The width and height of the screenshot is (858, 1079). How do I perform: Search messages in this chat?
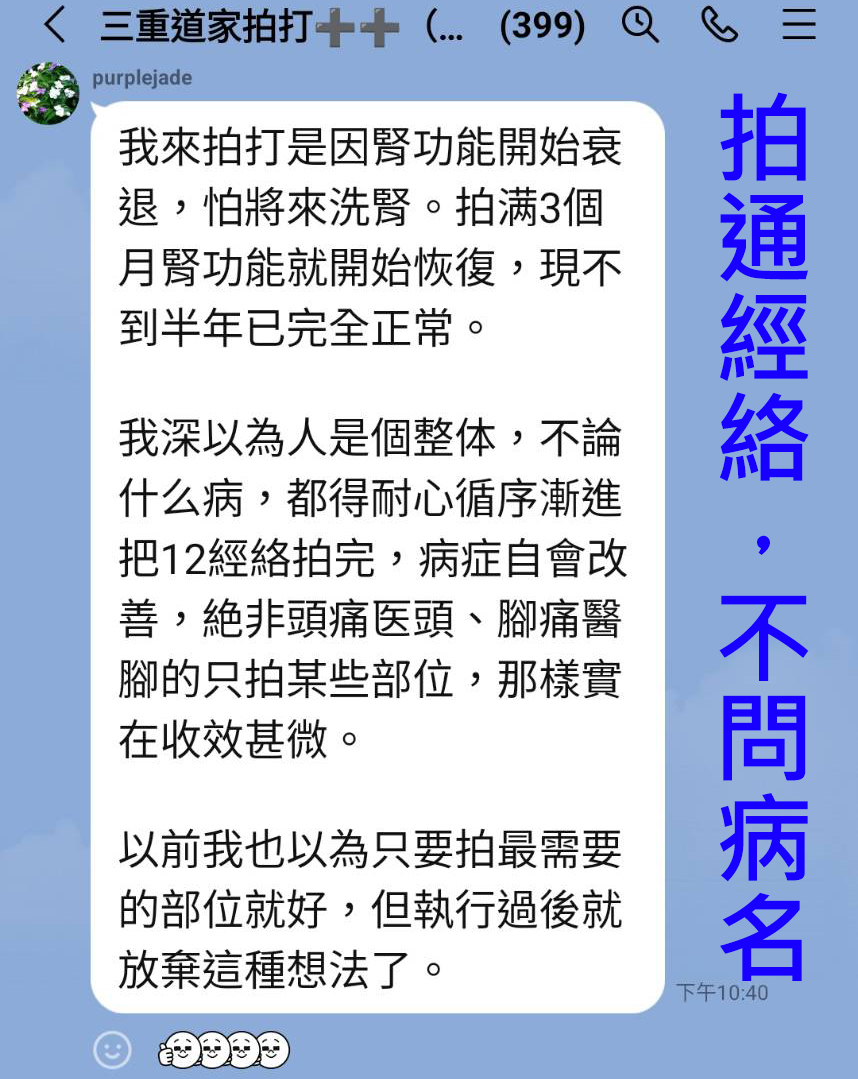pyautogui.click(x=640, y=25)
